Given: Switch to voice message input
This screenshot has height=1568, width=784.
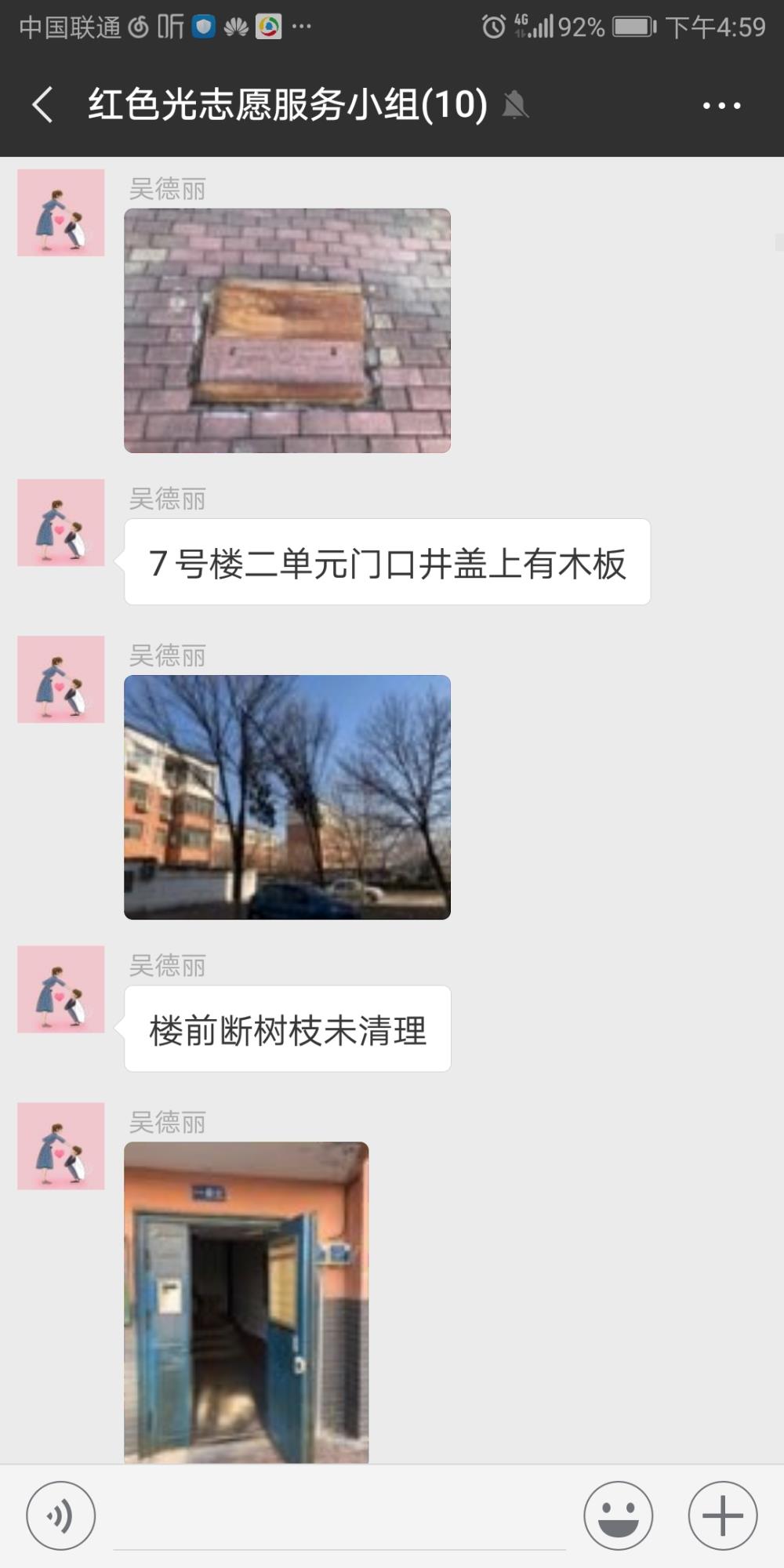Looking at the screenshot, I should (x=61, y=1515).
